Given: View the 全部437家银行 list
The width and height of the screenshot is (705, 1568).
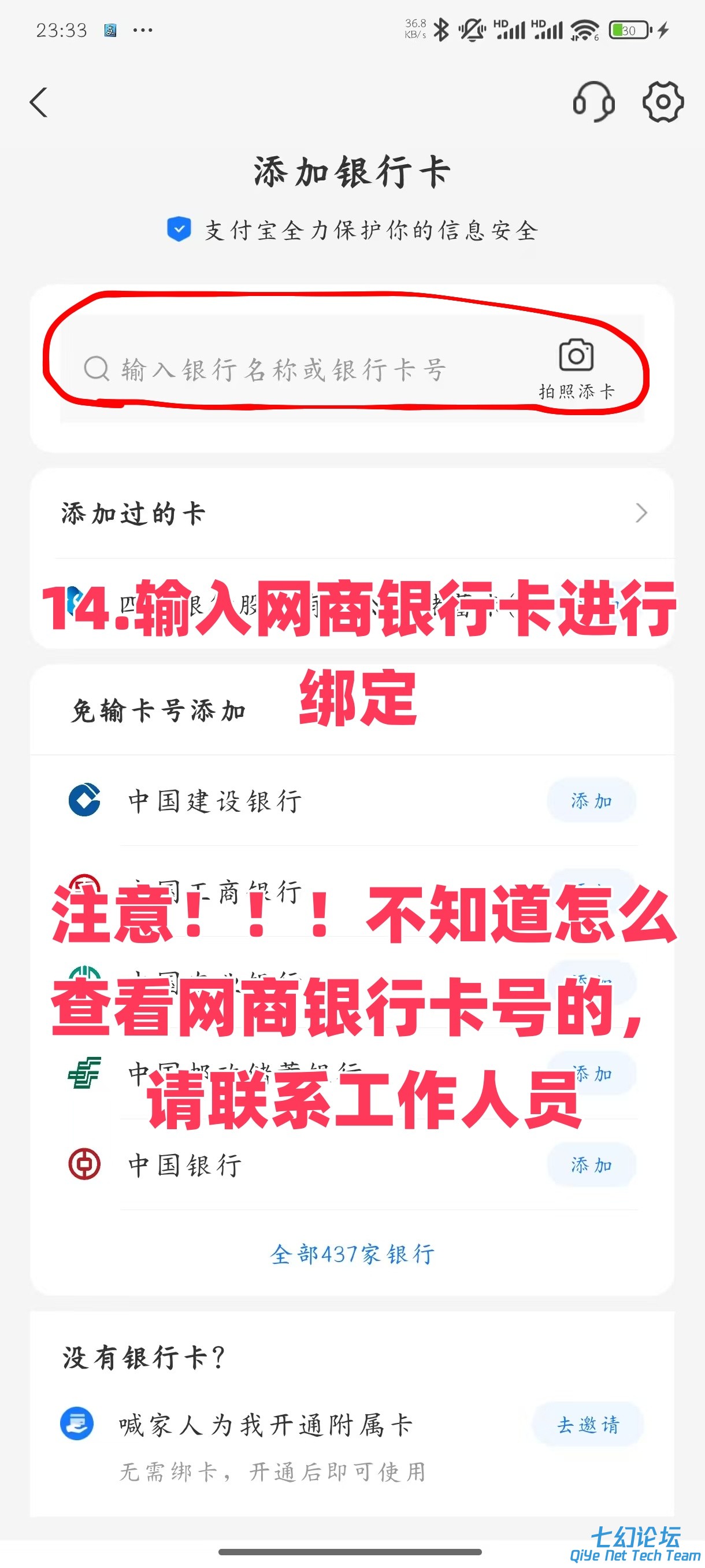Looking at the screenshot, I should 351,1254.
